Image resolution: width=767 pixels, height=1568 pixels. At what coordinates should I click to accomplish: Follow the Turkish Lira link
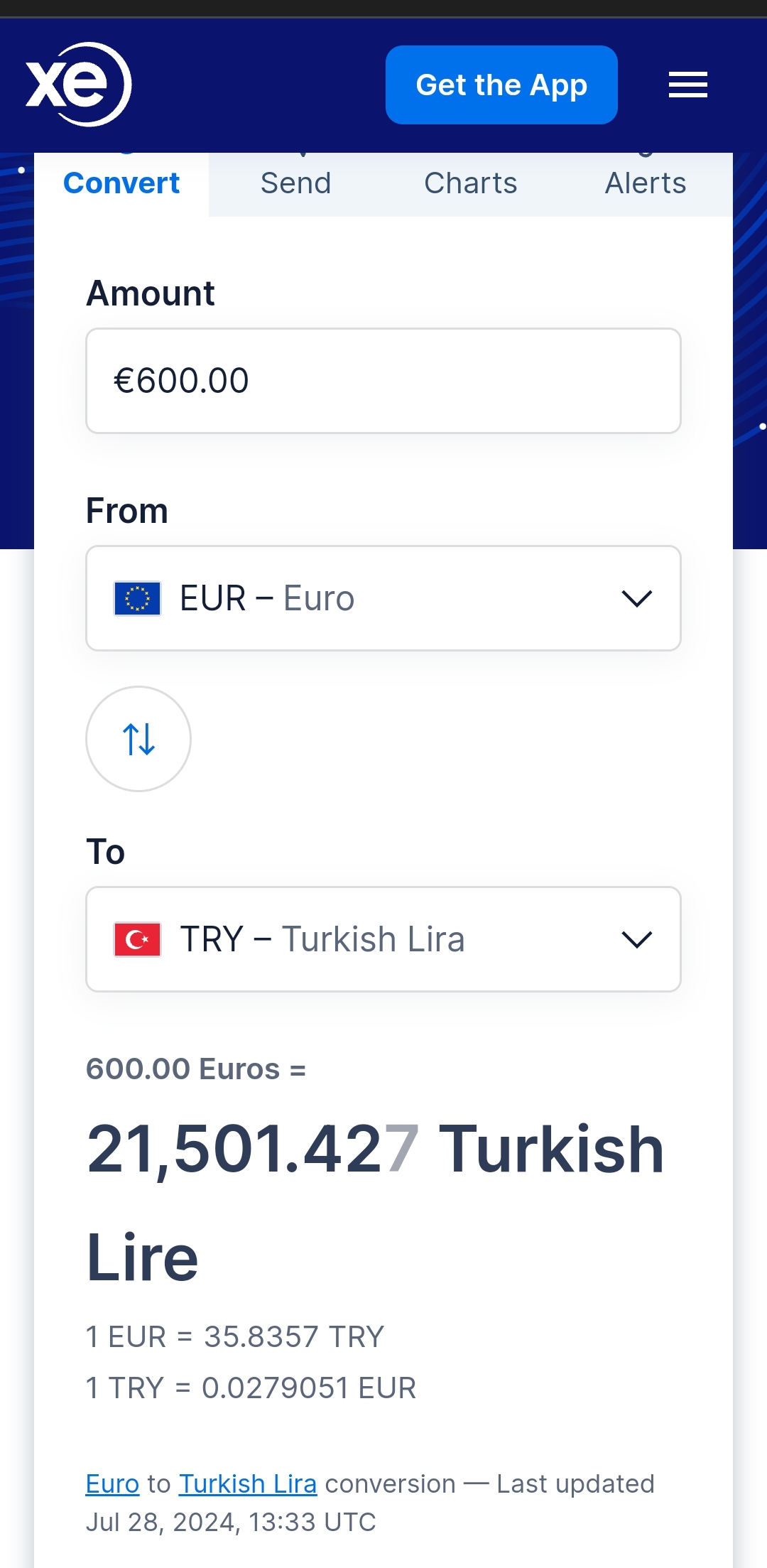click(247, 1484)
